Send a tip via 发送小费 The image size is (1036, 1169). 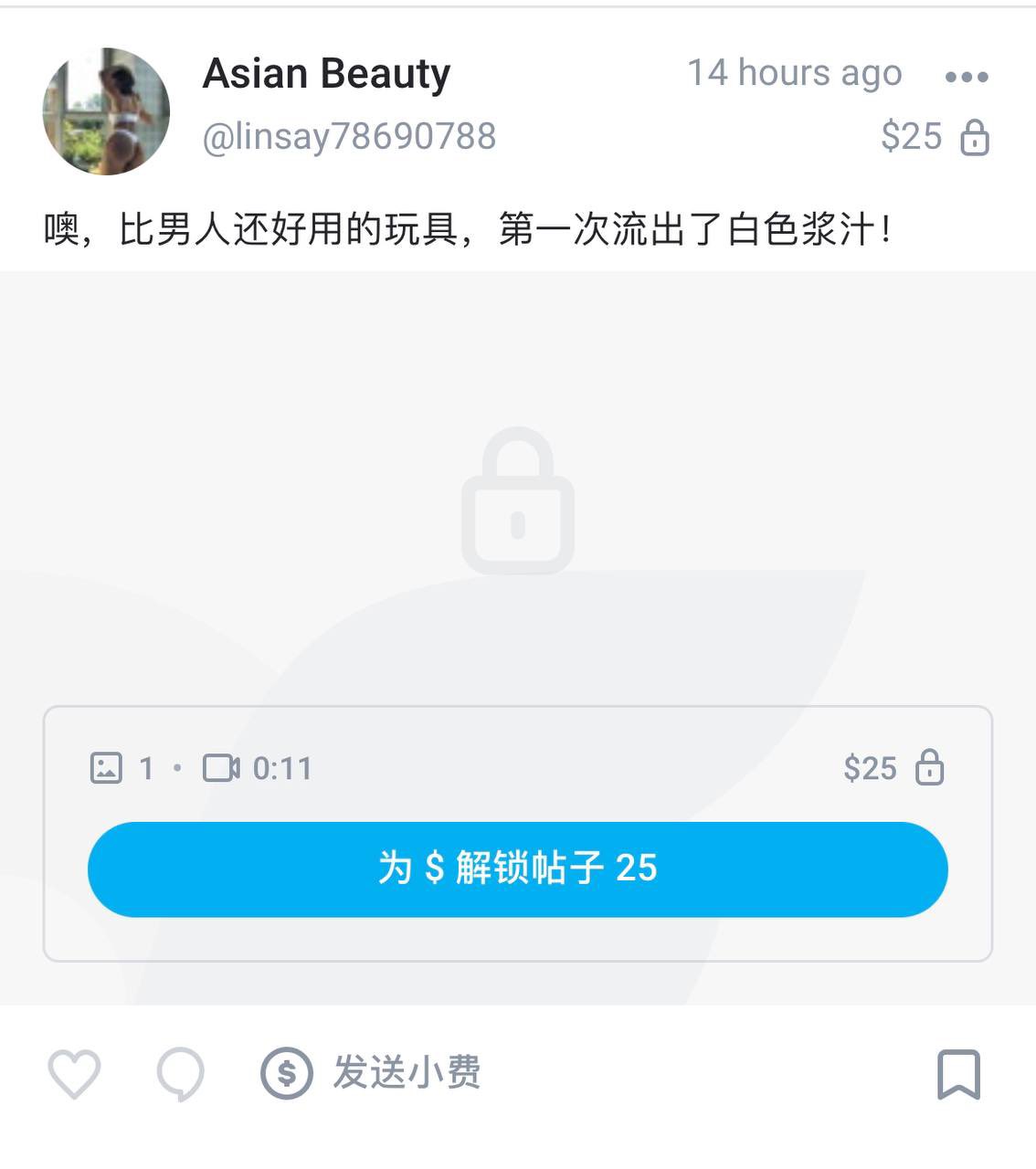[x=371, y=1073]
